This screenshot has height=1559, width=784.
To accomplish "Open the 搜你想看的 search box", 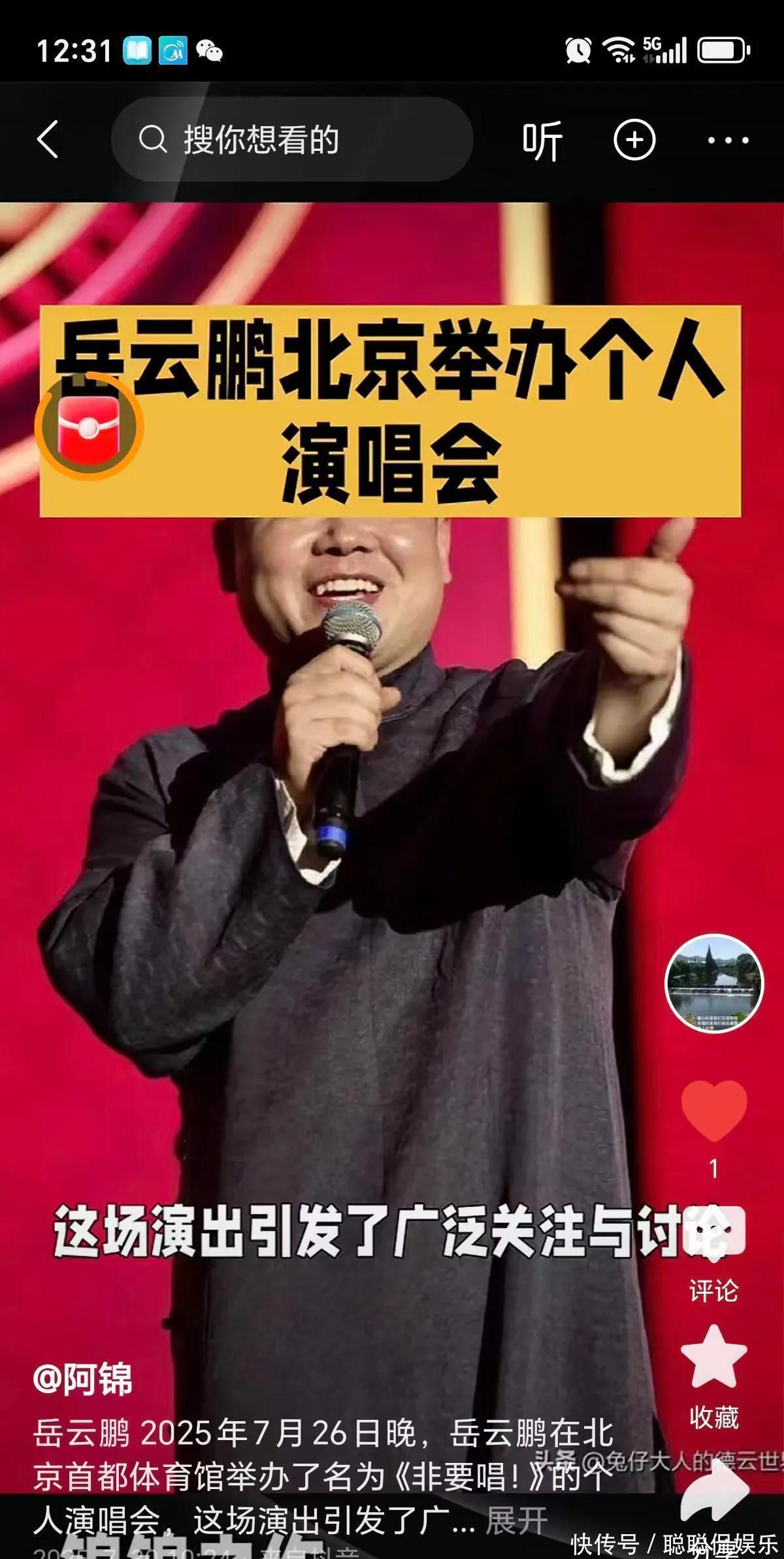I will click(291, 139).
